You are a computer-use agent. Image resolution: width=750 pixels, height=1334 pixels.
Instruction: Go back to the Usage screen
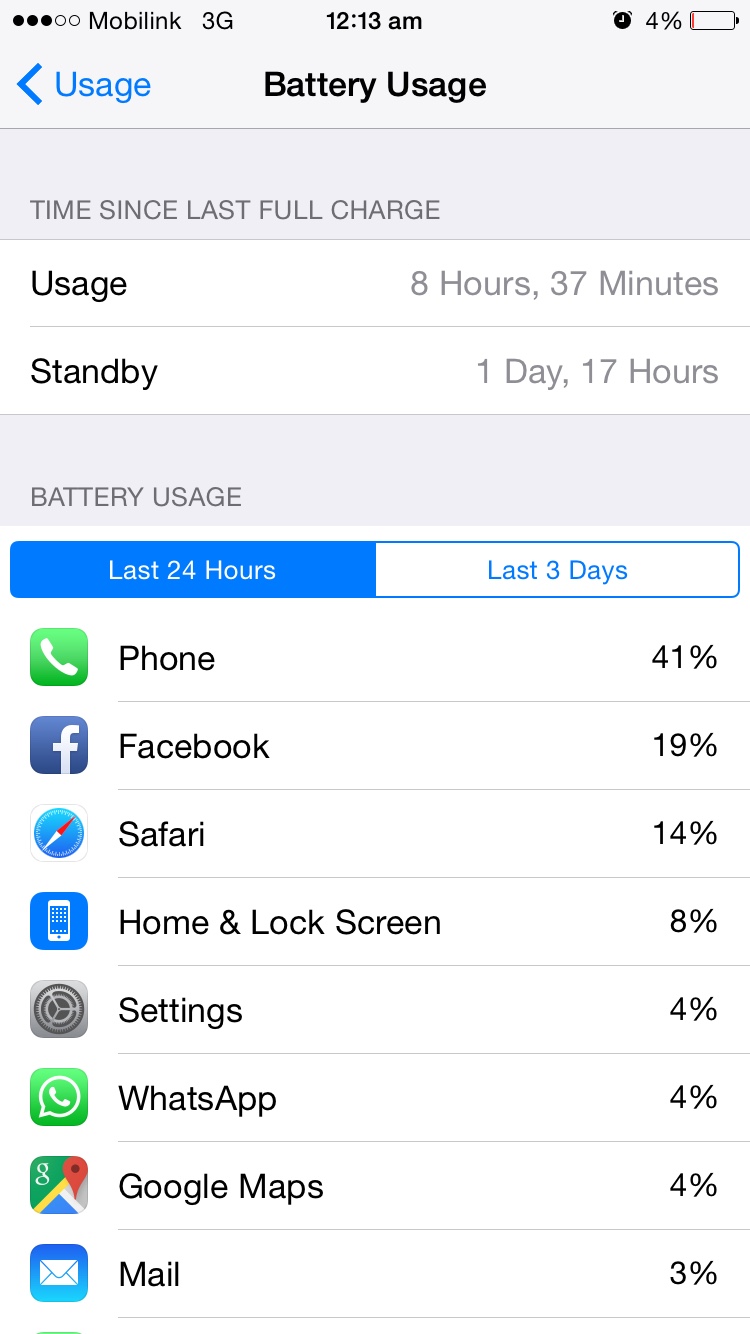(x=84, y=85)
